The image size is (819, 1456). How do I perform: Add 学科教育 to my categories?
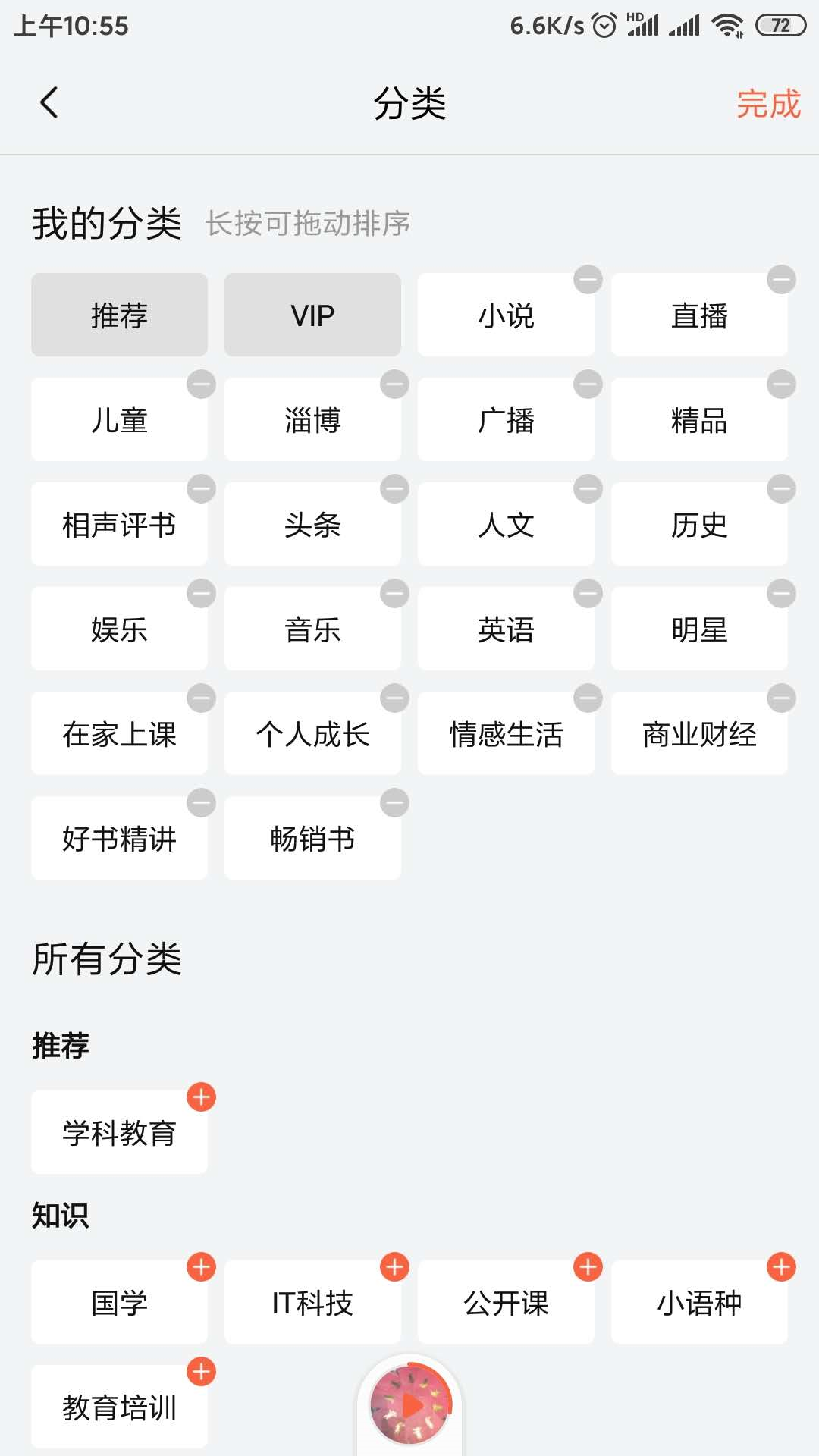(201, 1097)
